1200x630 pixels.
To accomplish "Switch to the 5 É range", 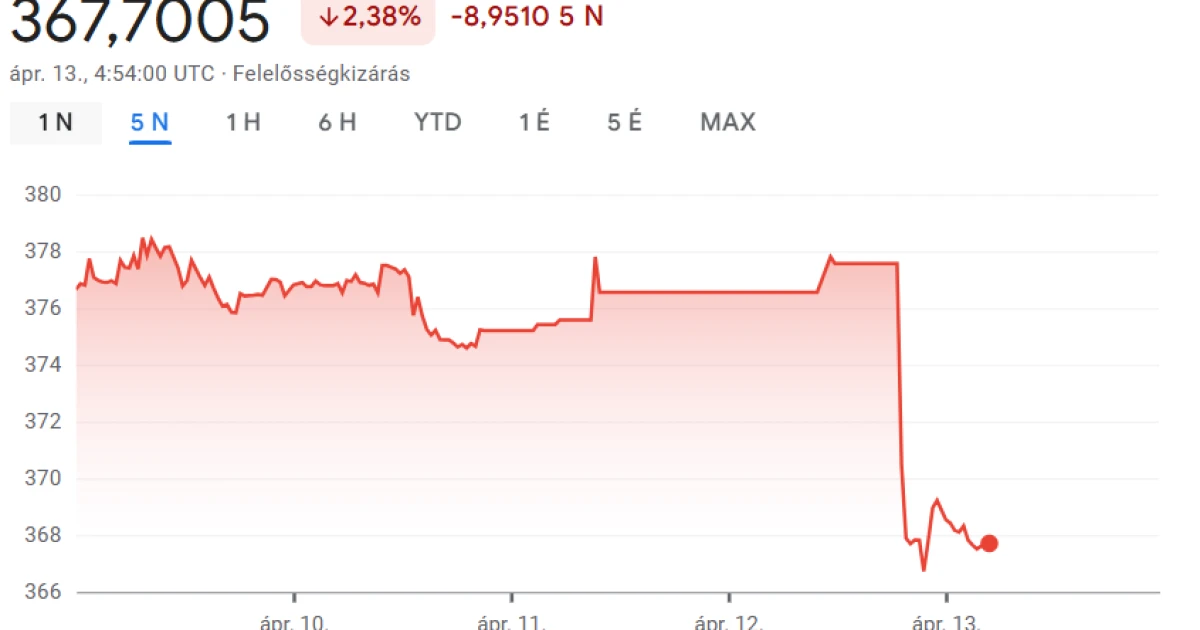I will click(625, 123).
